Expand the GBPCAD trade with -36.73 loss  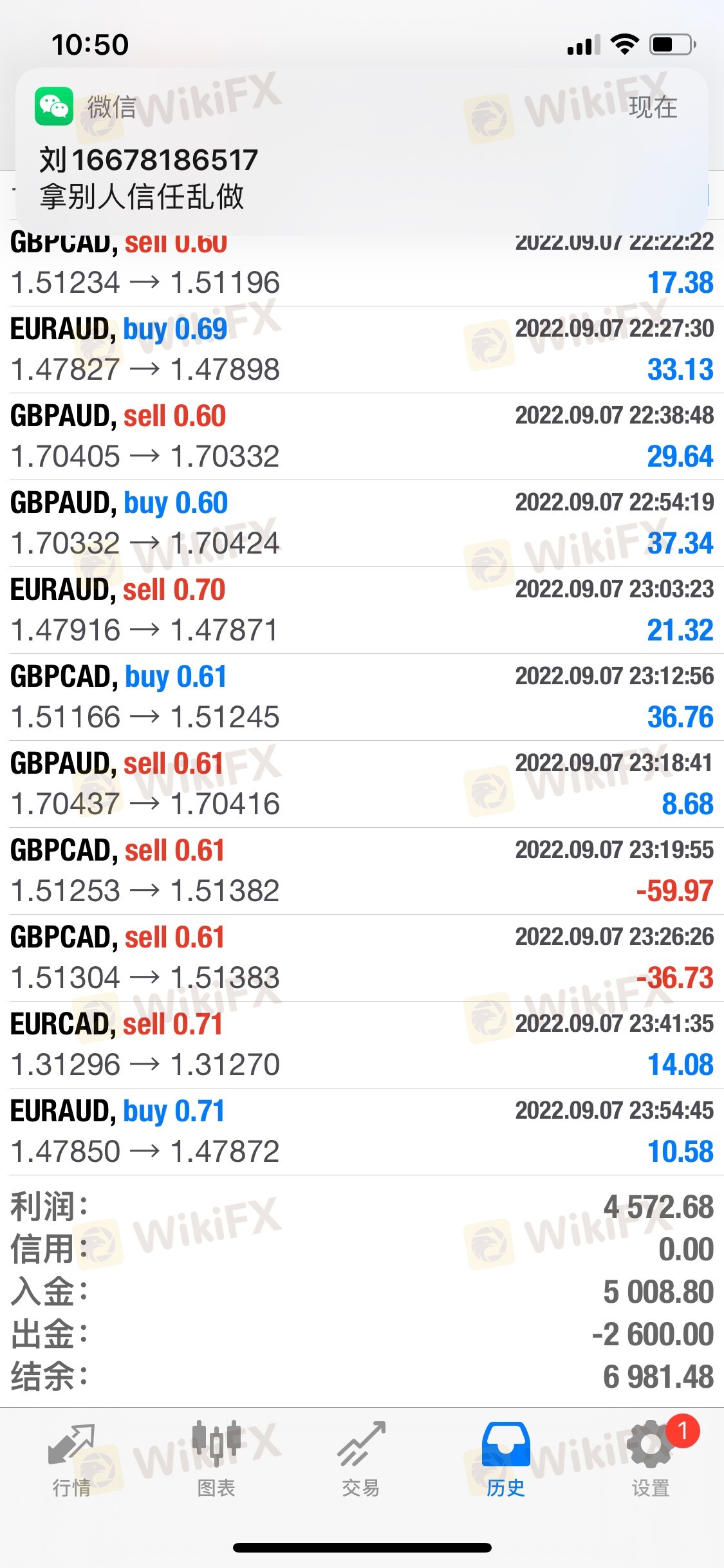click(362, 958)
